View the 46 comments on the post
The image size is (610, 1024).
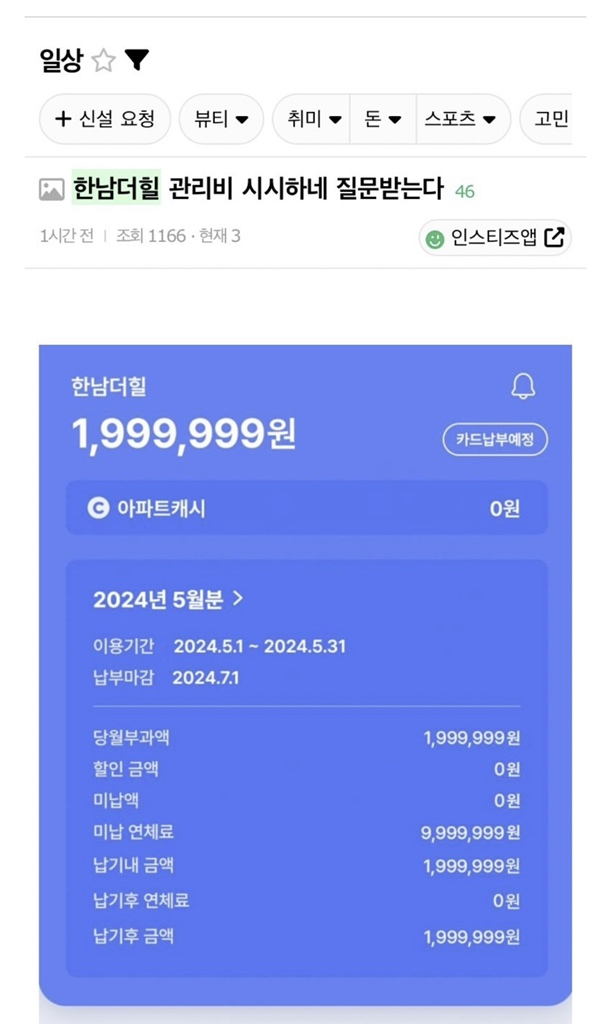[x=464, y=190]
